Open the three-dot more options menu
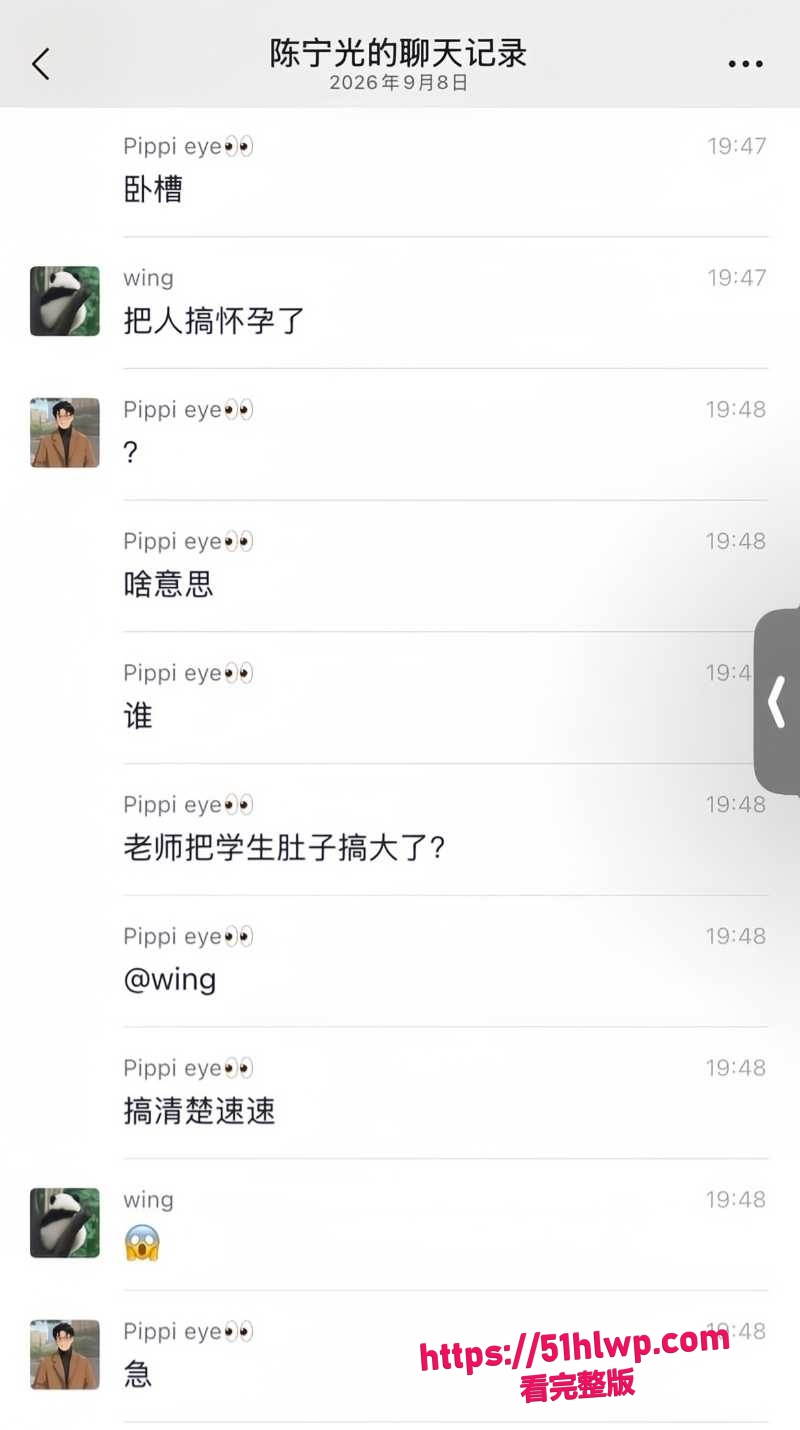 tap(745, 64)
